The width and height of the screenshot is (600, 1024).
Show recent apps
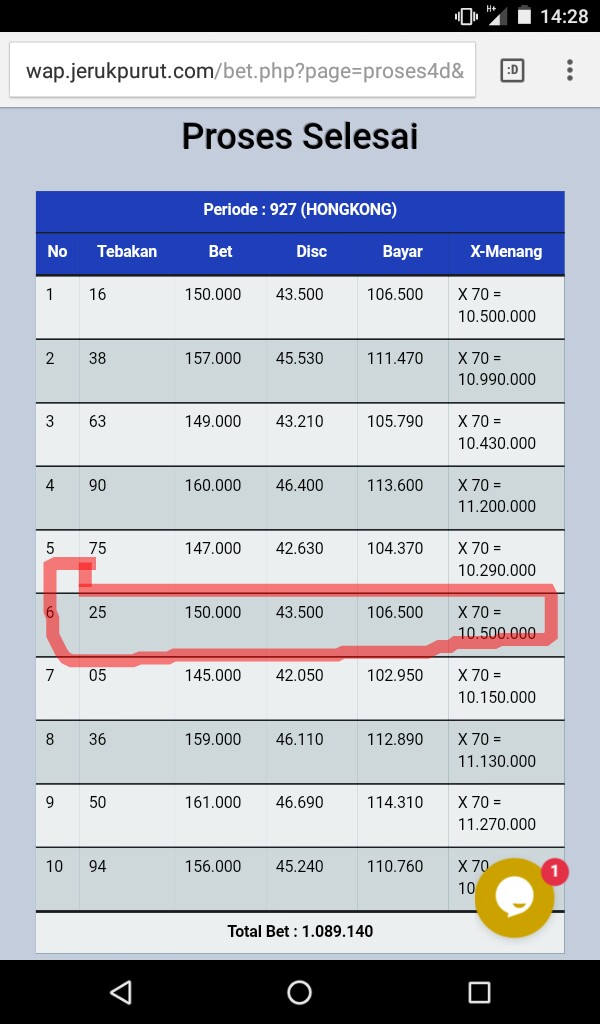479,992
